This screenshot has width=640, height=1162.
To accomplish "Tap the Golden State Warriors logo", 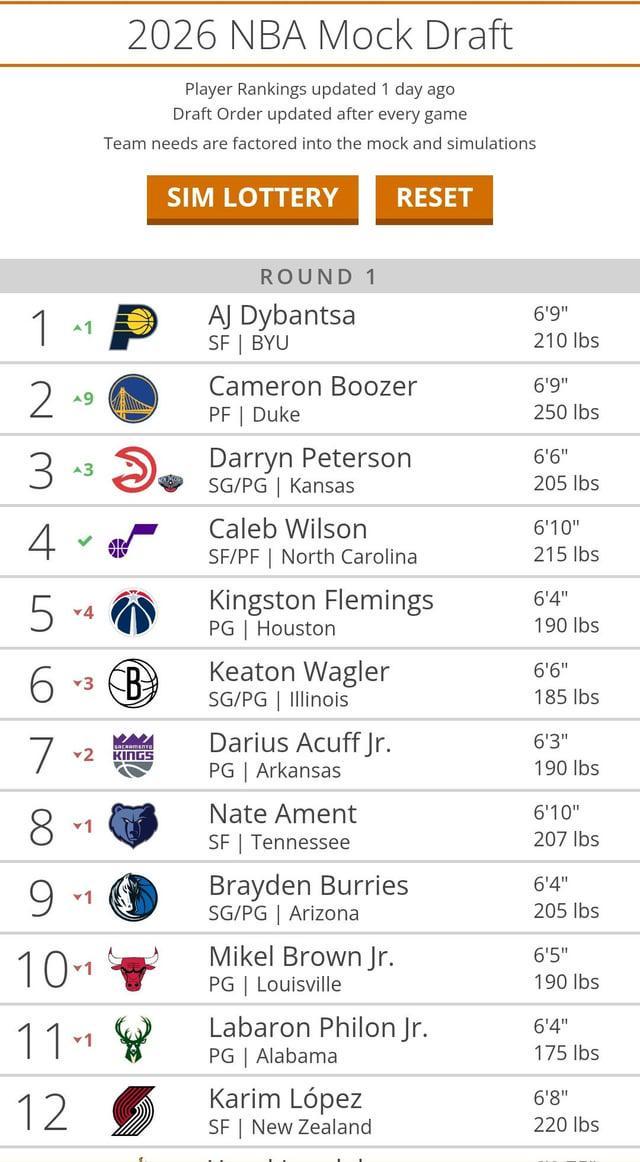I will (x=133, y=399).
